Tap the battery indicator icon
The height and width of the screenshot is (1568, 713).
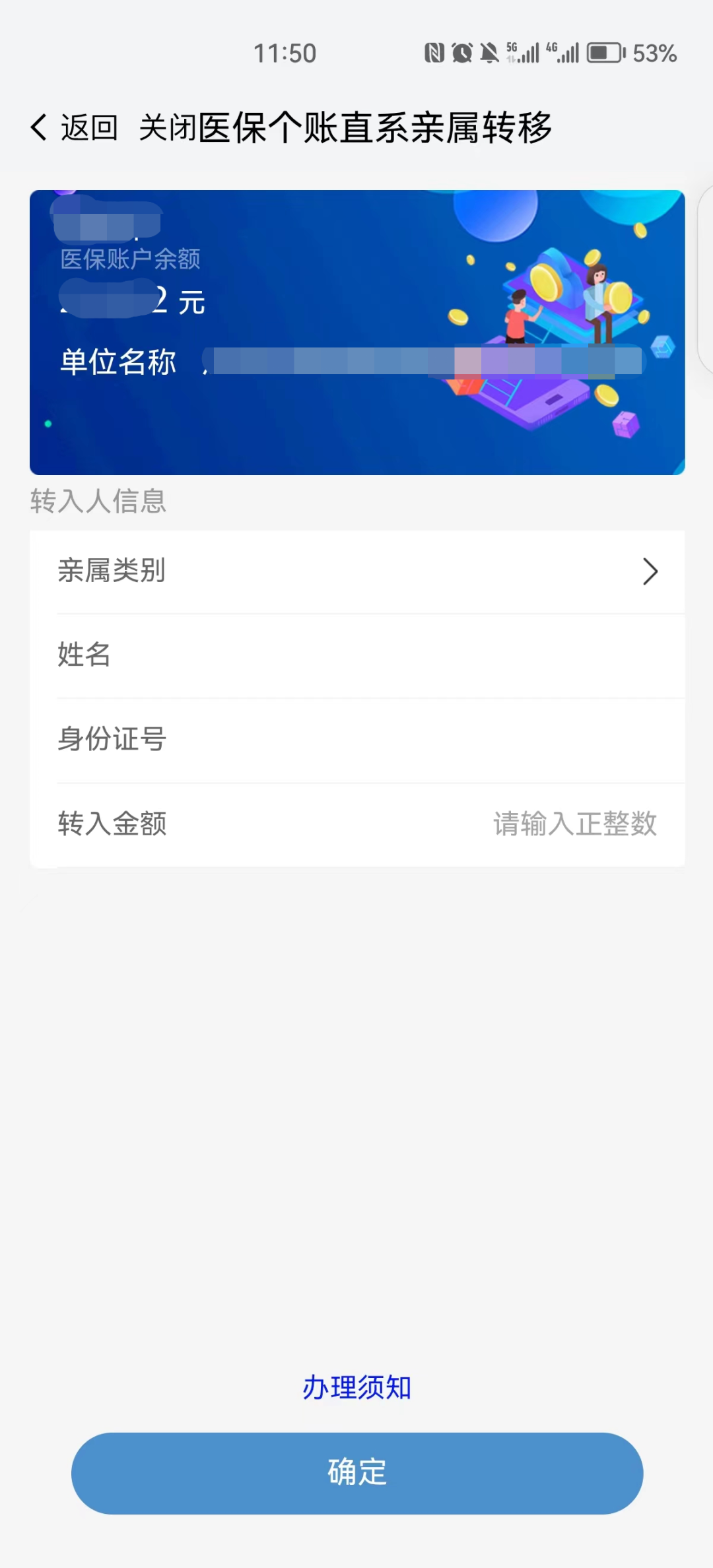point(605,51)
